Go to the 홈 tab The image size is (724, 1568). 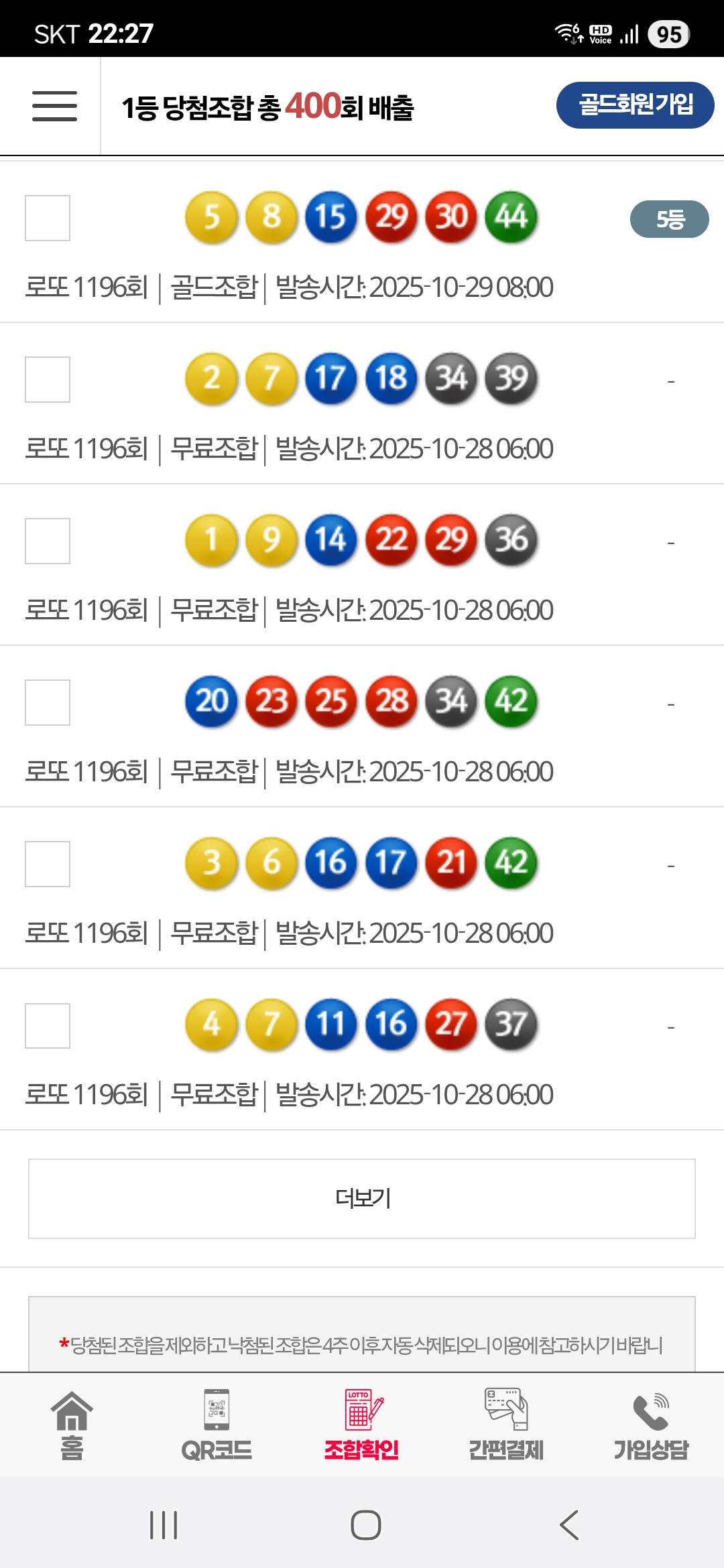72,1425
